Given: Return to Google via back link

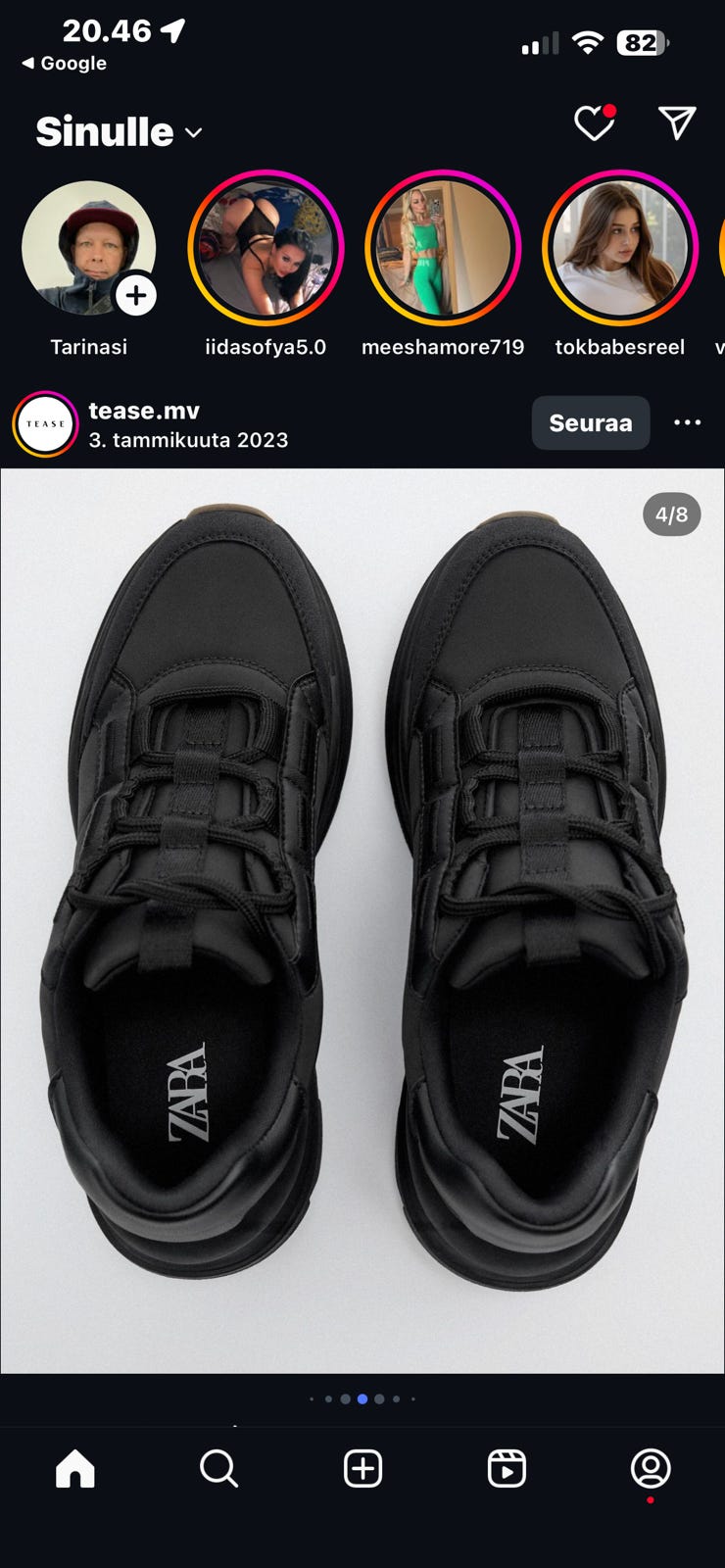Looking at the screenshot, I should point(65,63).
